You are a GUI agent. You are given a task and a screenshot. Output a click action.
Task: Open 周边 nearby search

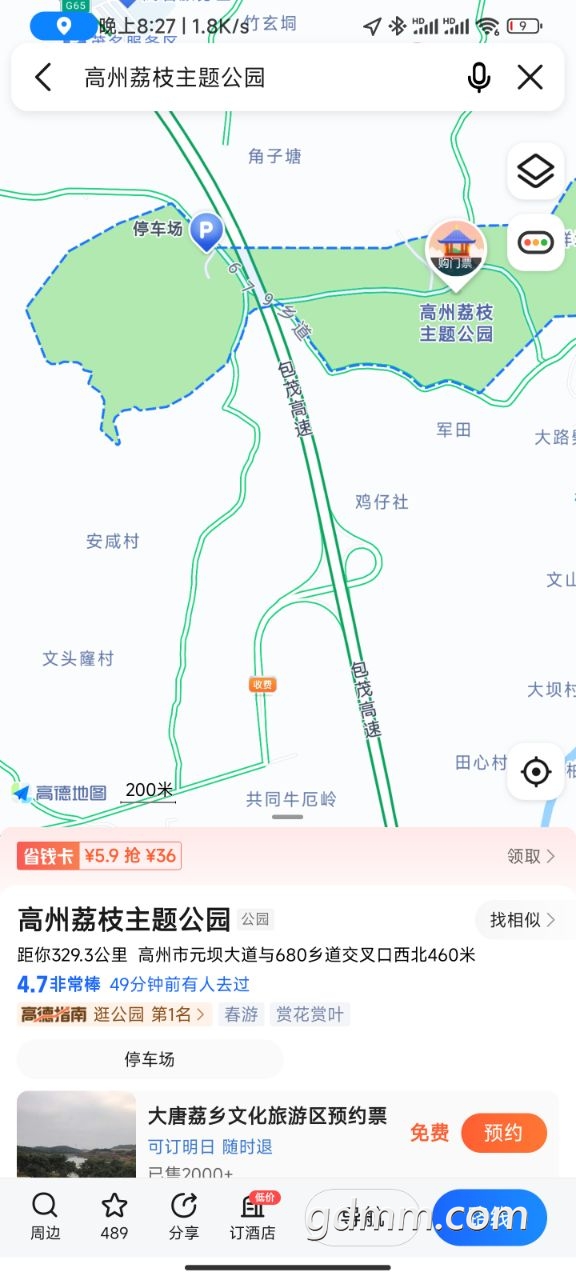45,1216
